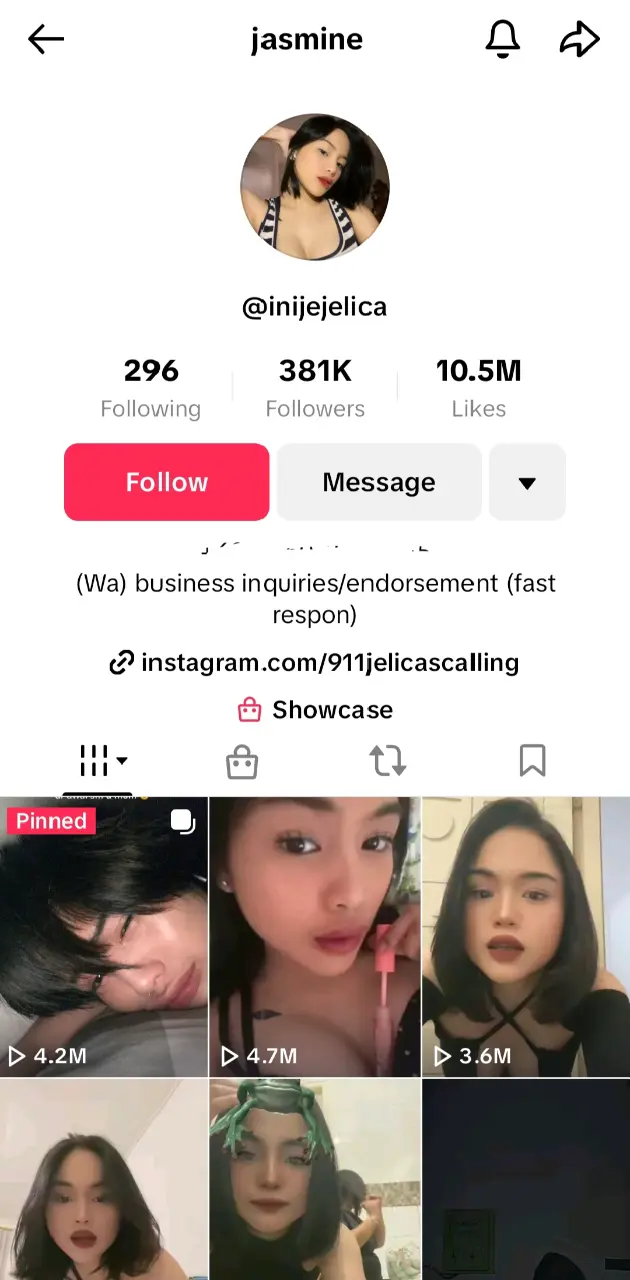Screen dimensions: 630x1280
Task: Play the video with 4.7M views
Action: 315,937
